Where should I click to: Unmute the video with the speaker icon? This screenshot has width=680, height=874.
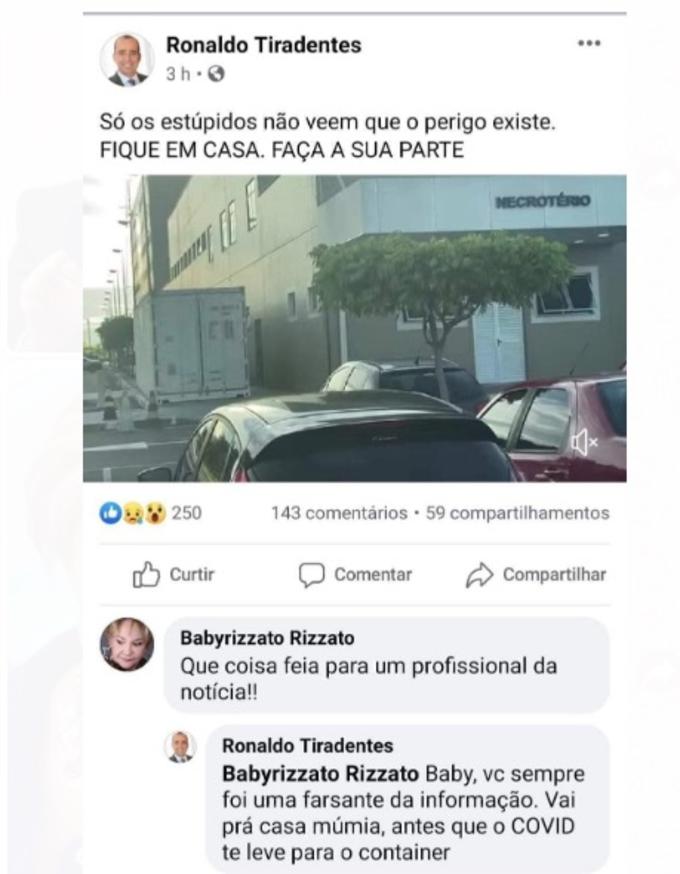coord(584,442)
